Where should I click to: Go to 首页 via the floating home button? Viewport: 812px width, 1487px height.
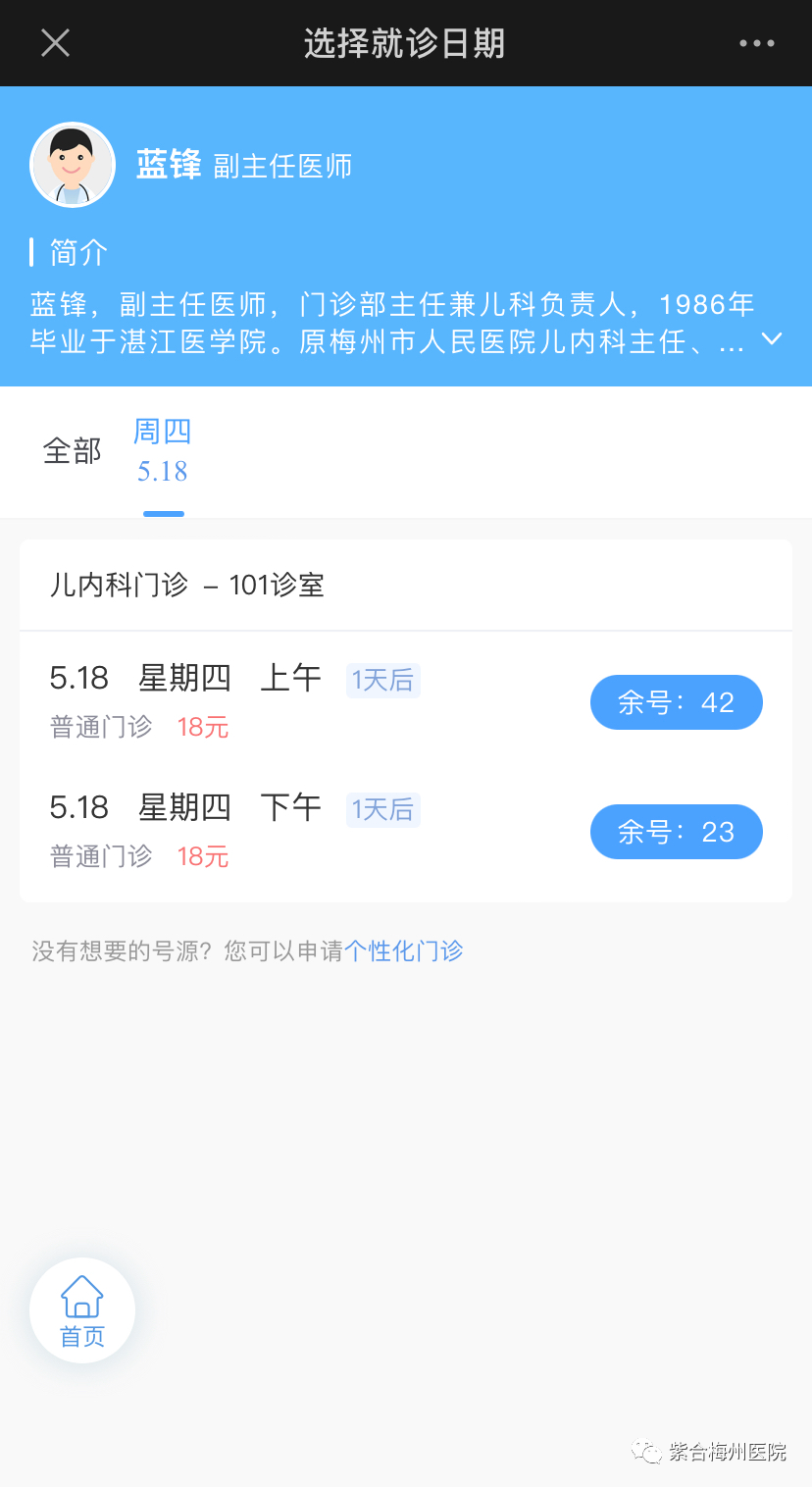coord(82,1310)
